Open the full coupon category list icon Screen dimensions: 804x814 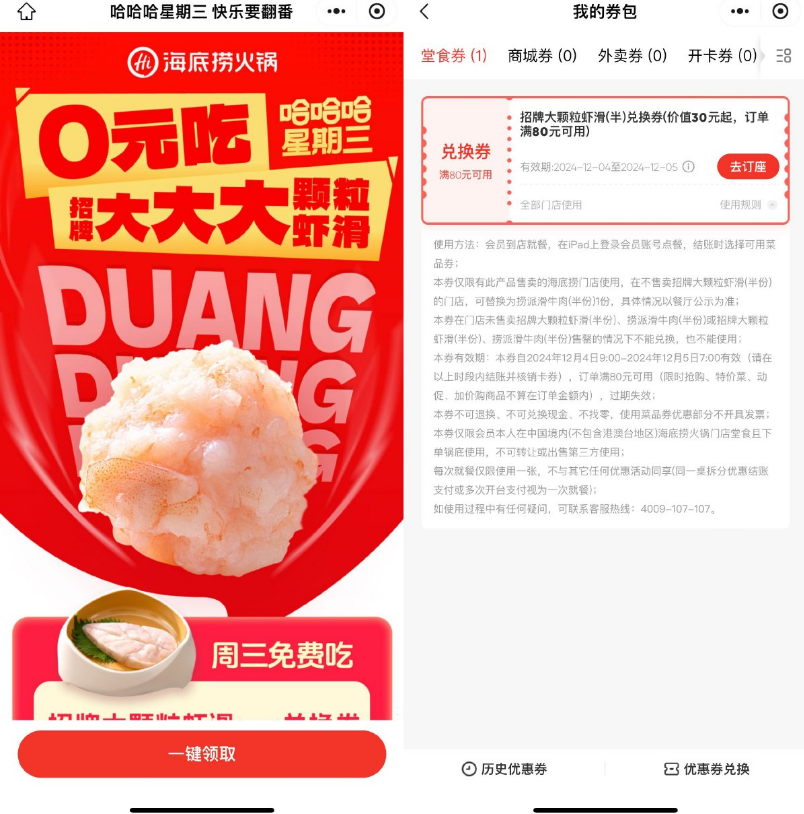783,56
